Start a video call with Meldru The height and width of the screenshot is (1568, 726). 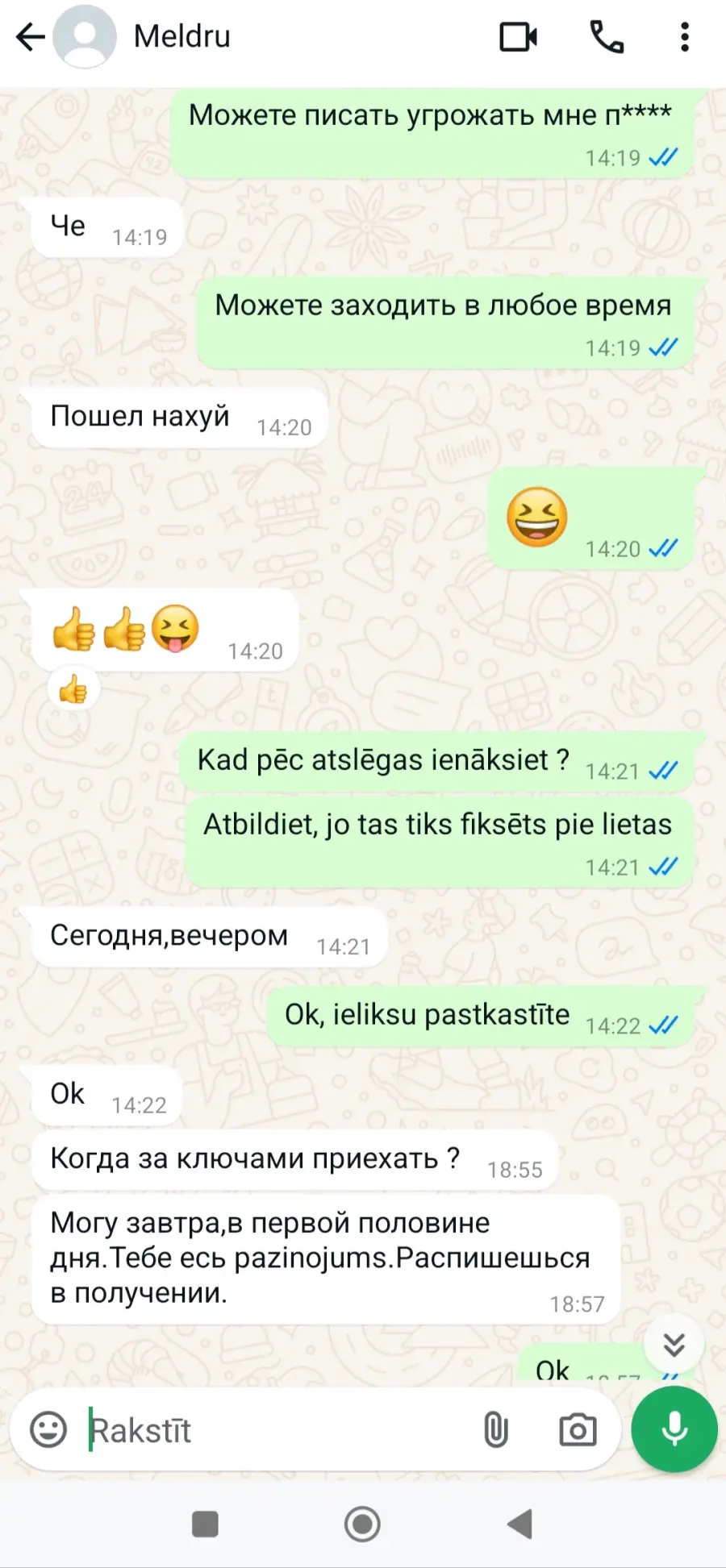pos(519,37)
